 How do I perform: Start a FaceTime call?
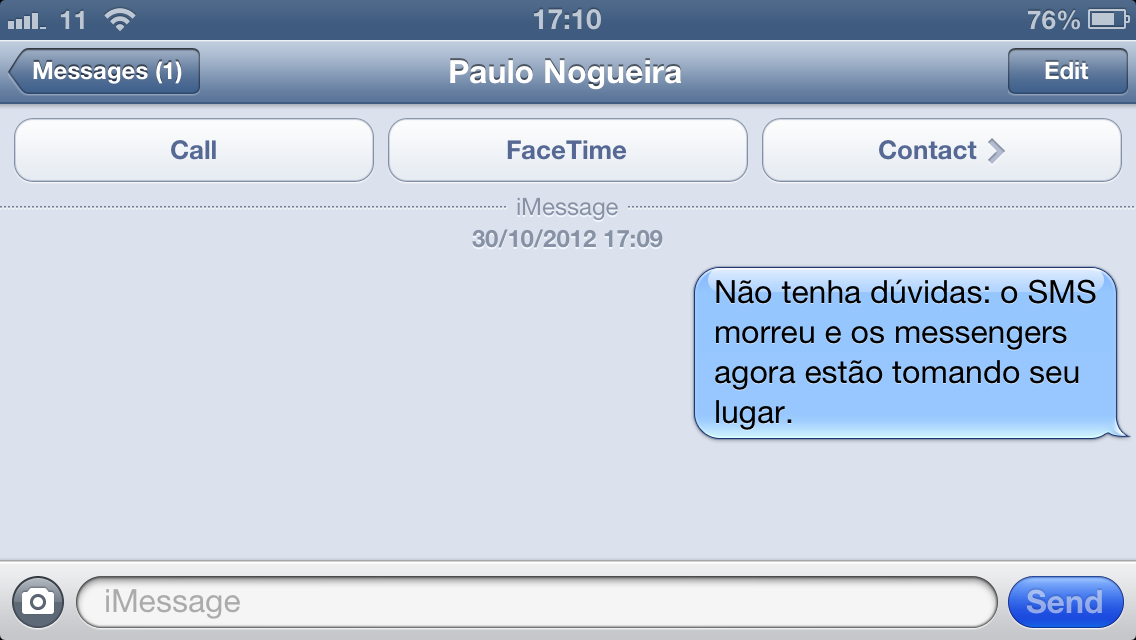(x=567, y=150)
